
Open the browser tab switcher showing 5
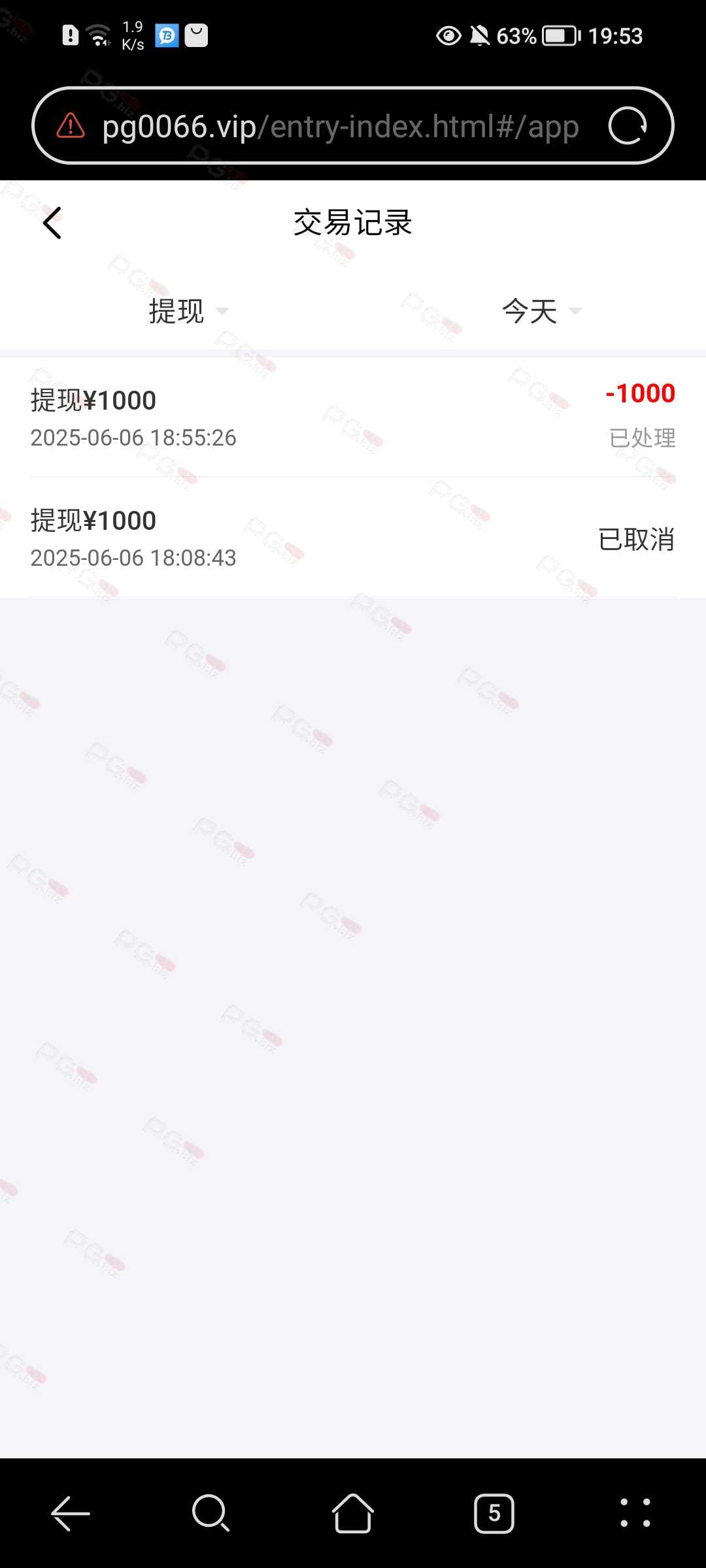[494, 1513]
